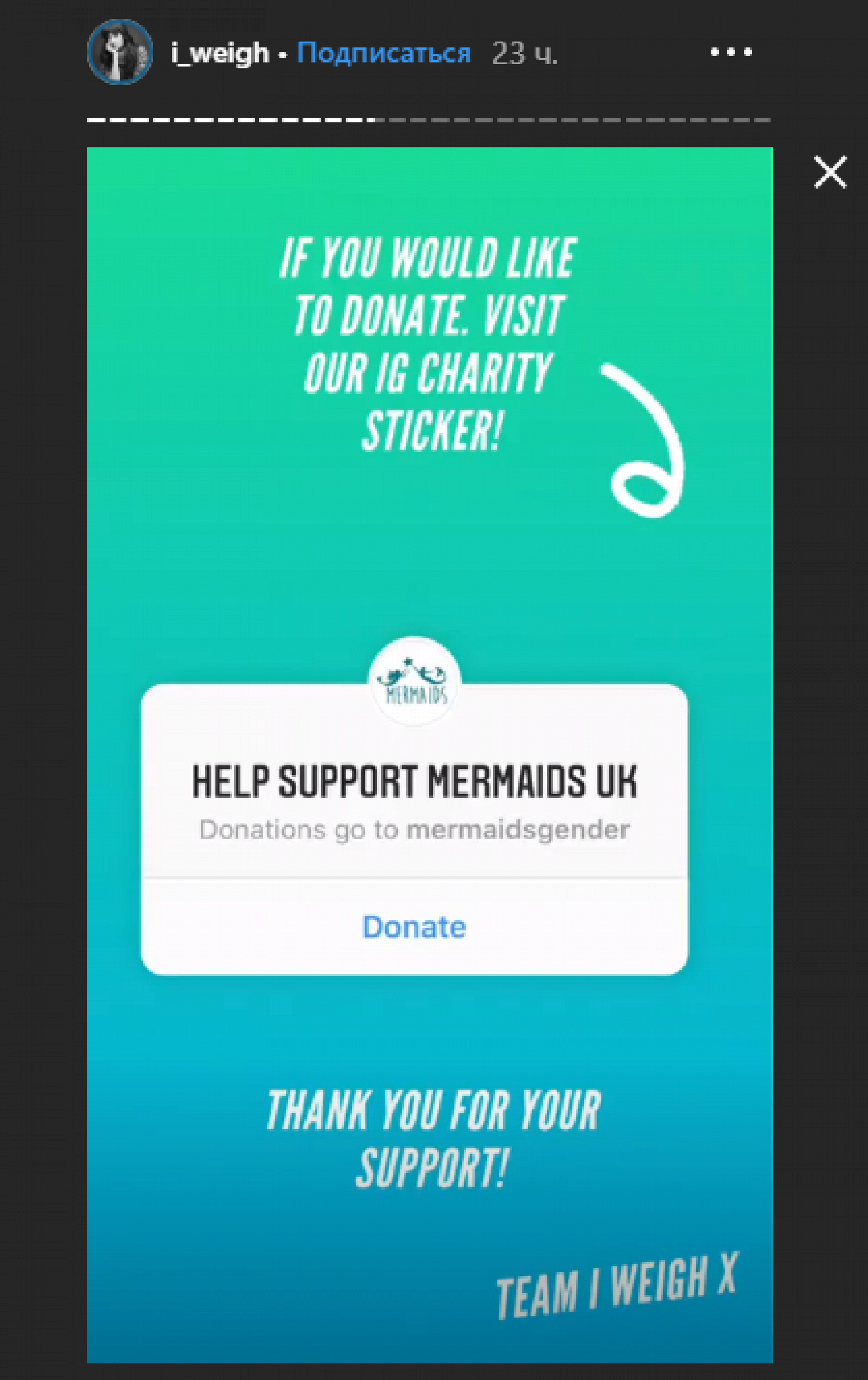Open the three-dot story options menu
Image resolution: width=868 pixels, height=1380 pixels.
point(731,52)
